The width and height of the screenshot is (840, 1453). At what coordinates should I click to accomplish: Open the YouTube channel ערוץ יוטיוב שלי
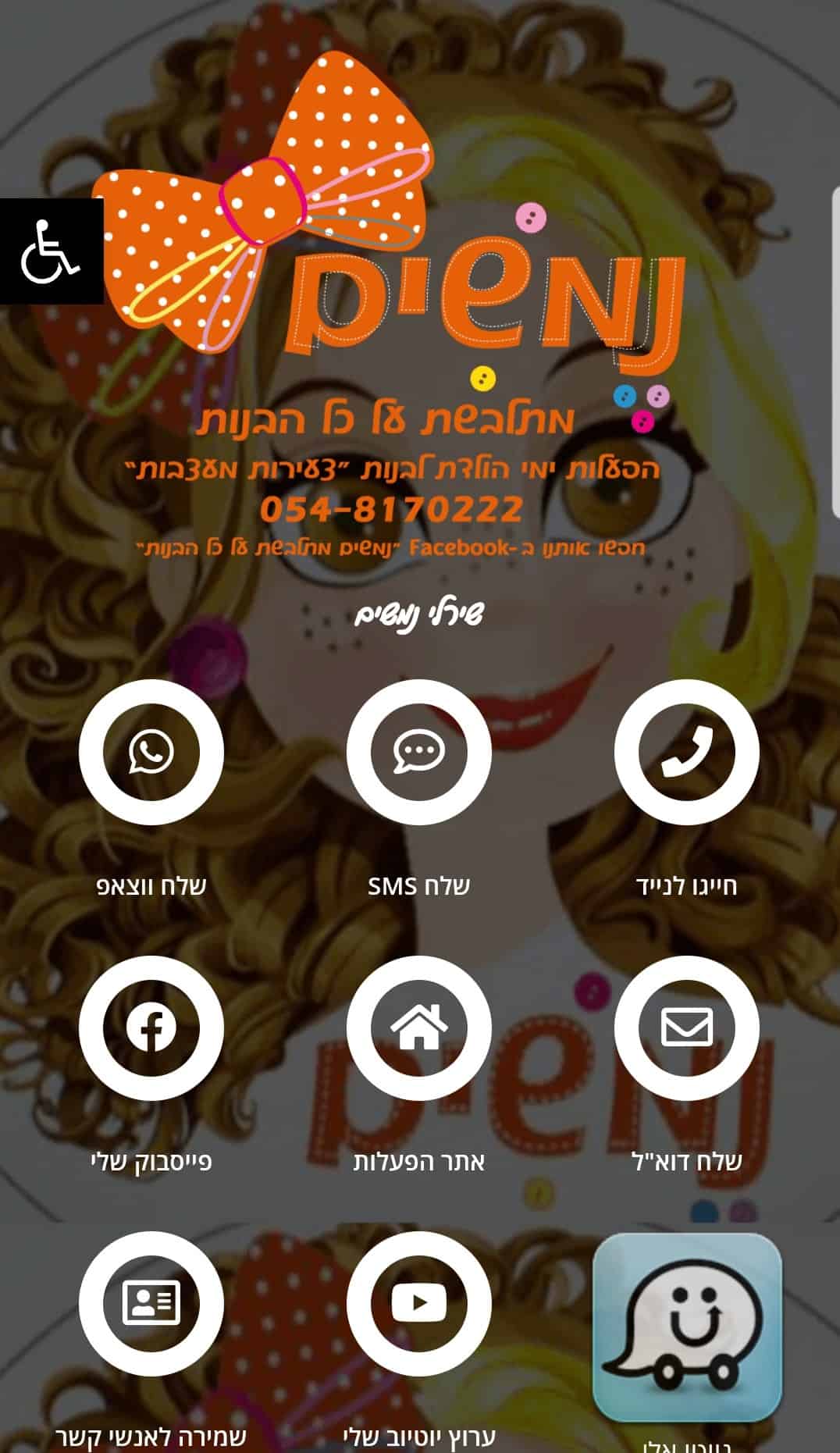coord(419,1304)
